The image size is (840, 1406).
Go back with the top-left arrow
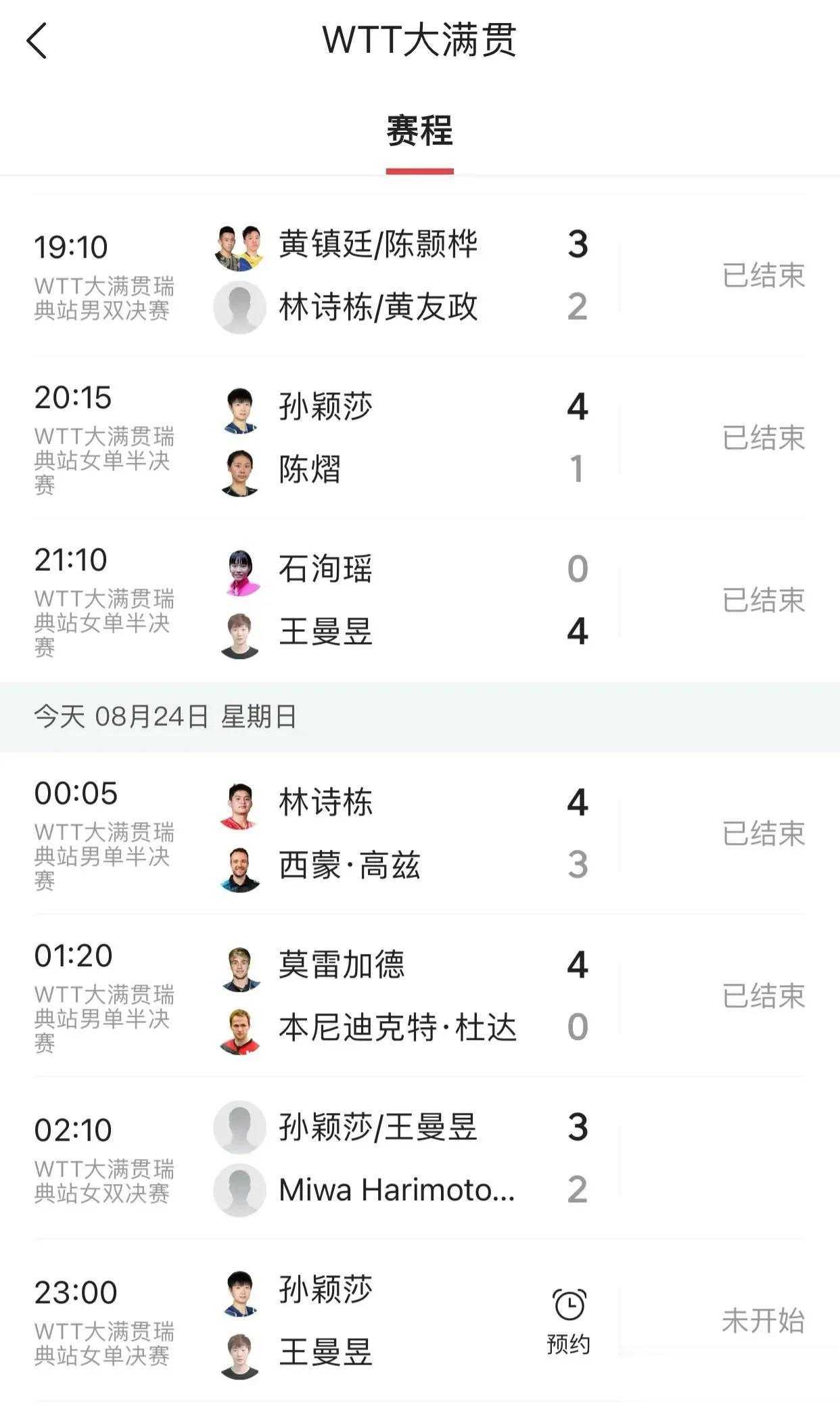37,41
